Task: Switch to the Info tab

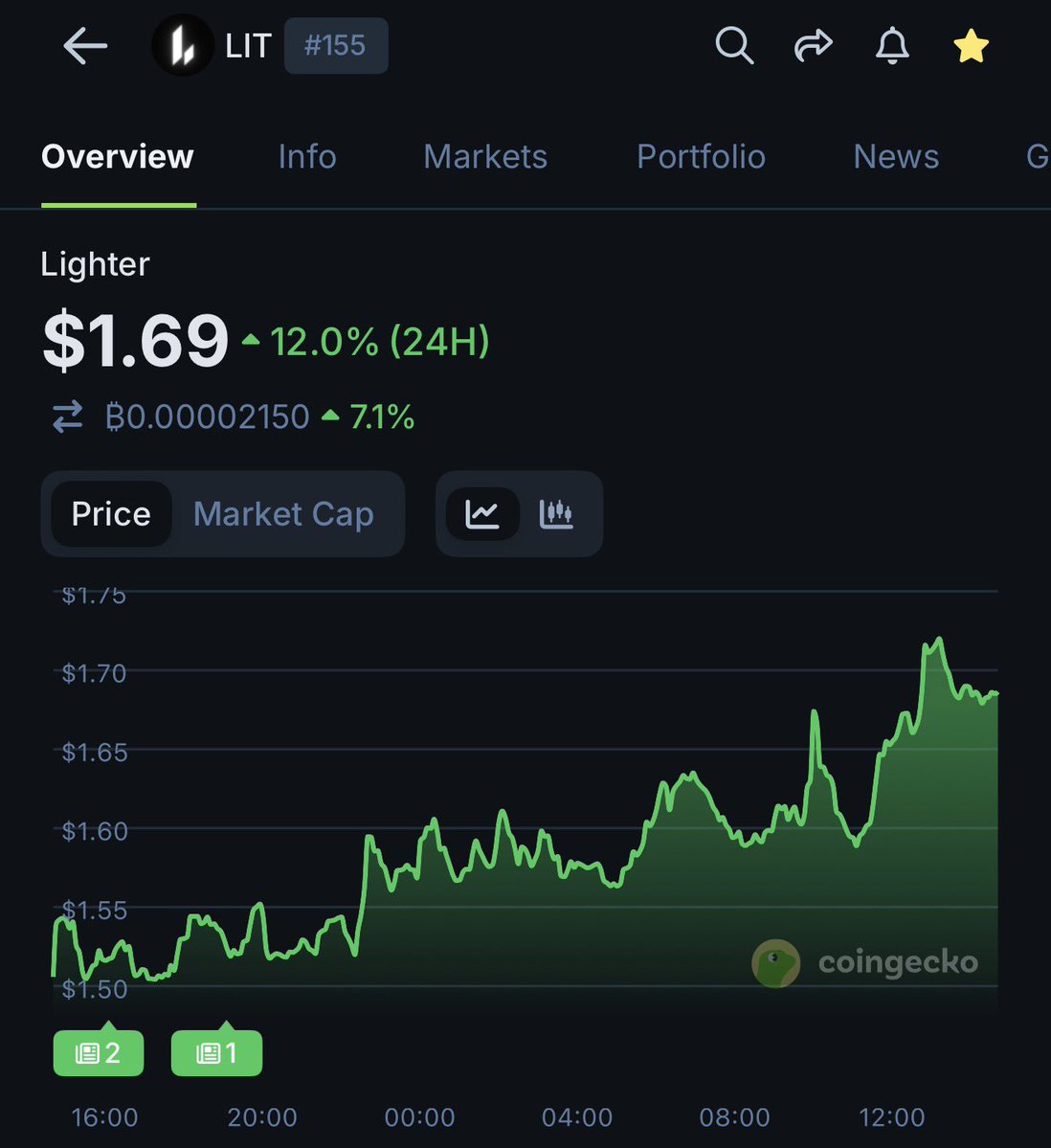Action: [x=306, y=156]
